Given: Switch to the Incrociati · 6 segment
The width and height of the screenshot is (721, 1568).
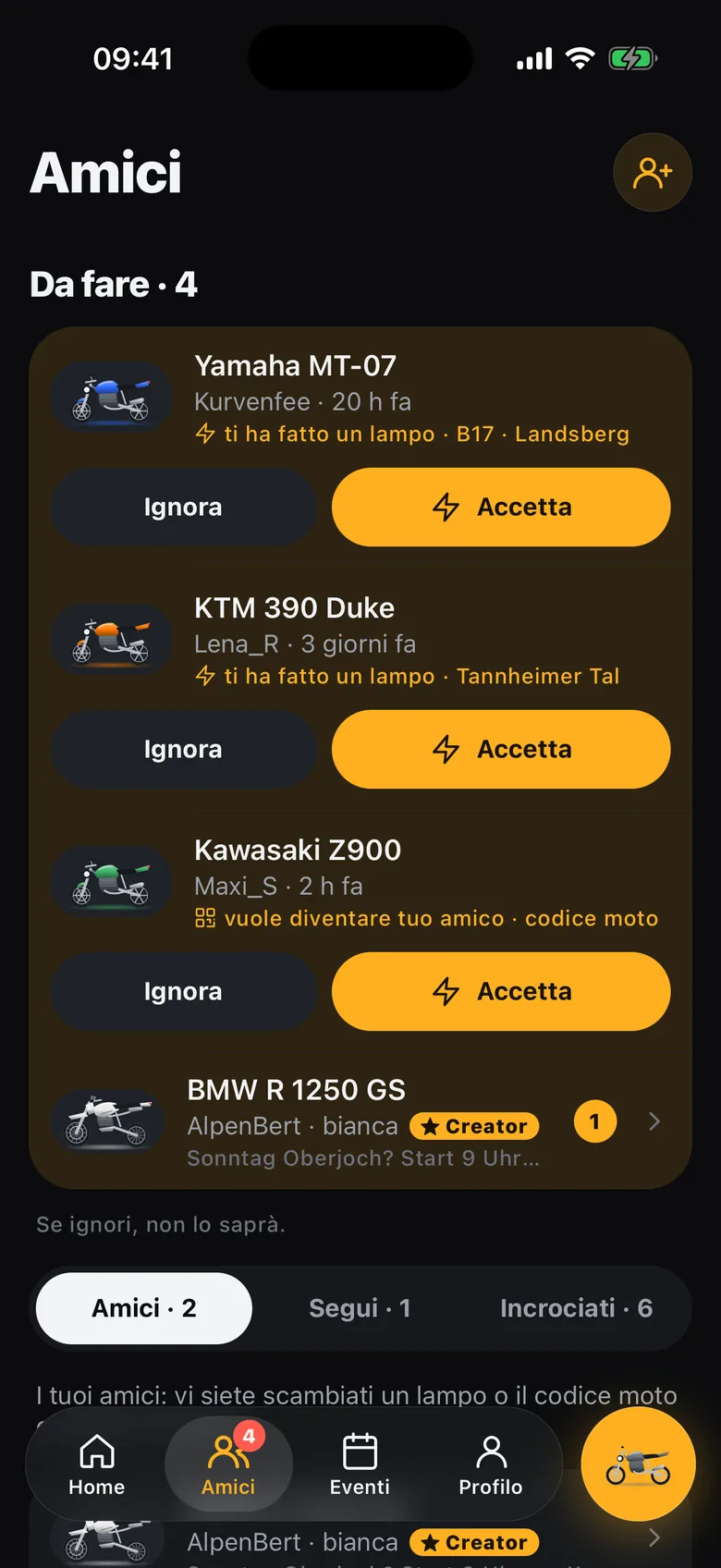Looking at the screenshot, I should pyautogui.click(x=576, y=1308).
